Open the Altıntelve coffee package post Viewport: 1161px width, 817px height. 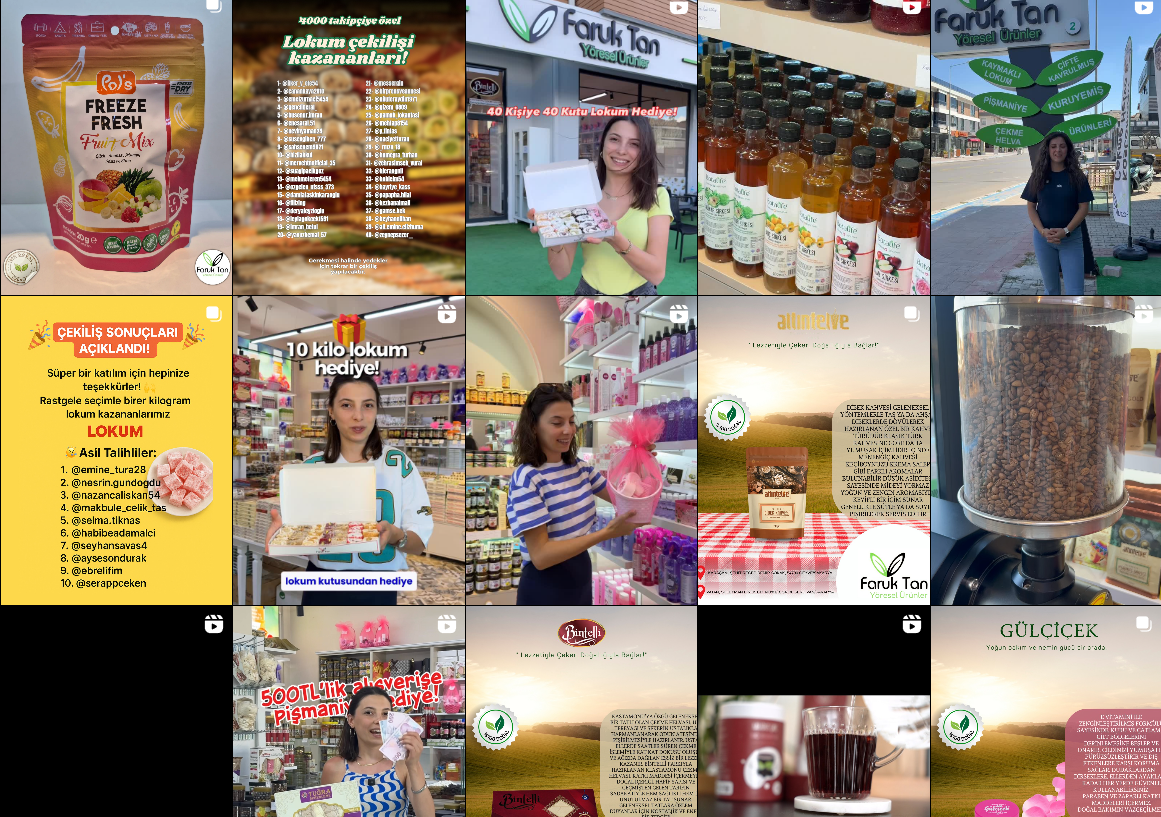click(813, 450)
